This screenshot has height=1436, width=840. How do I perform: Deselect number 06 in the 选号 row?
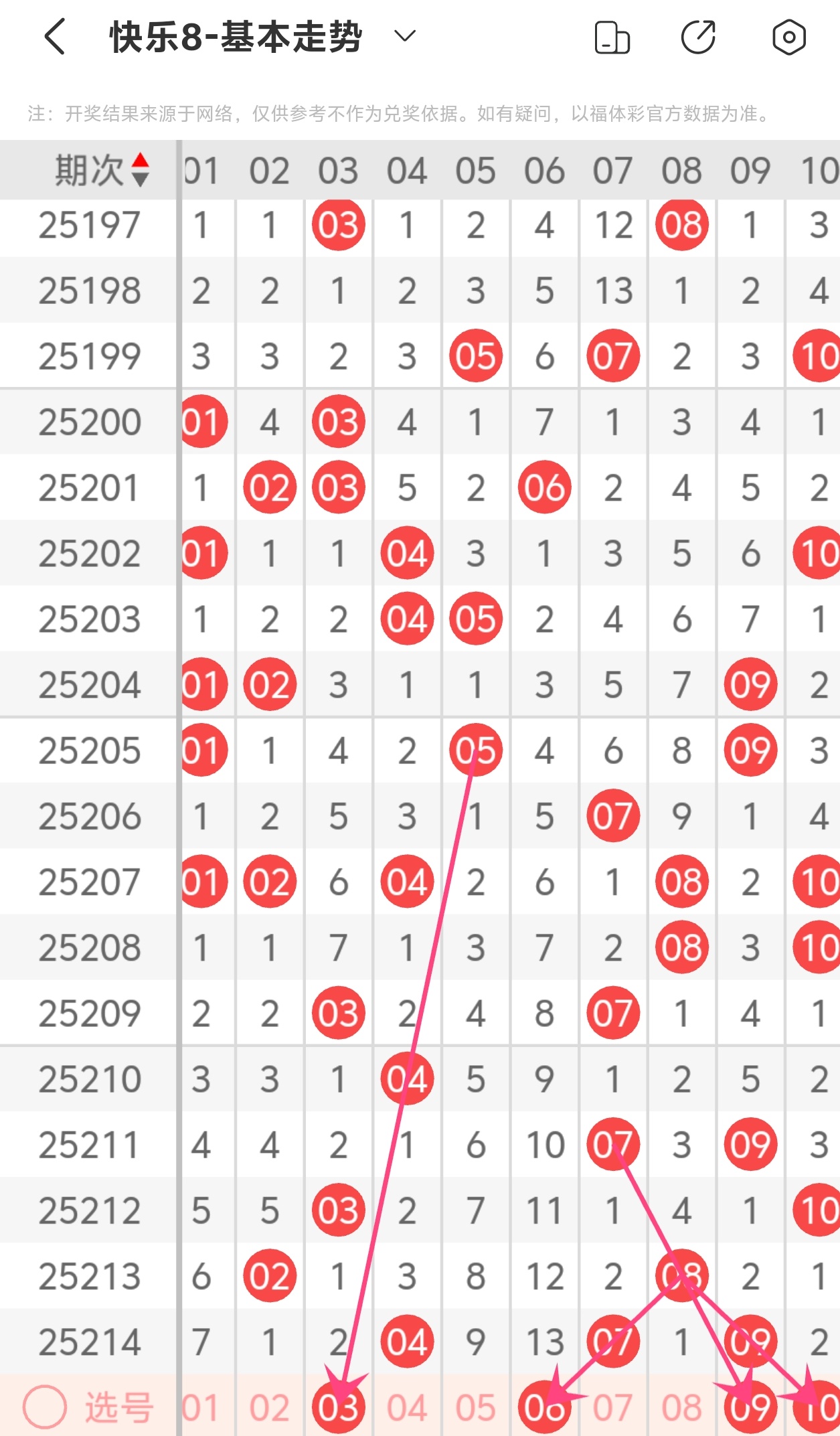coord(545,1407)
